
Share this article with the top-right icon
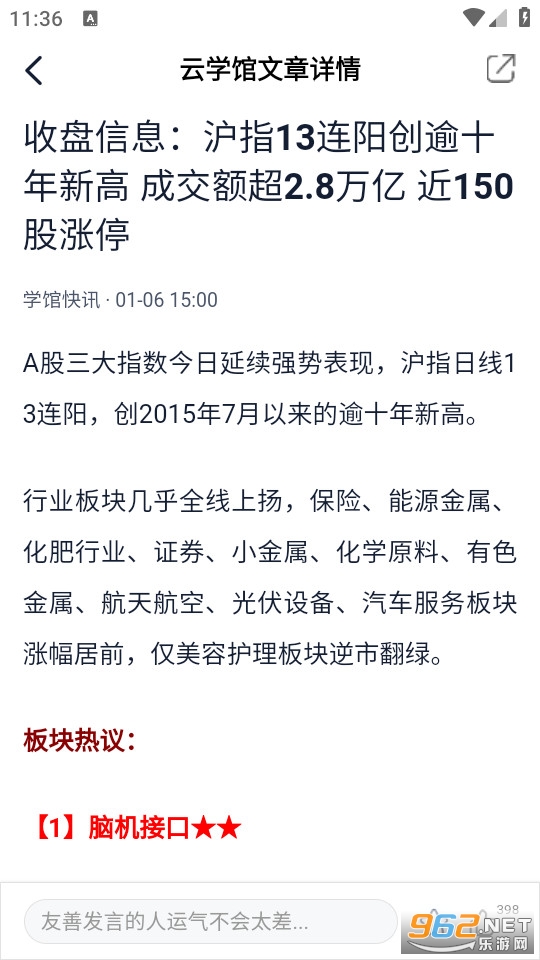[501, 69]
